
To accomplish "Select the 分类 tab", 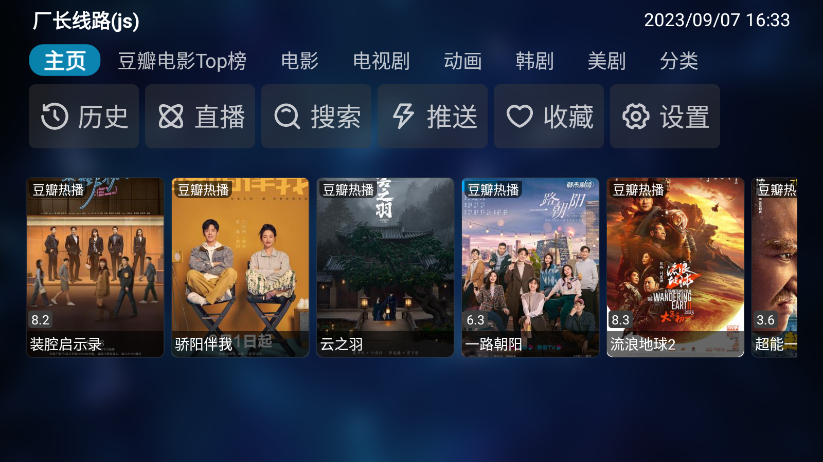I will pyautogui.click(x=679, y=61).
